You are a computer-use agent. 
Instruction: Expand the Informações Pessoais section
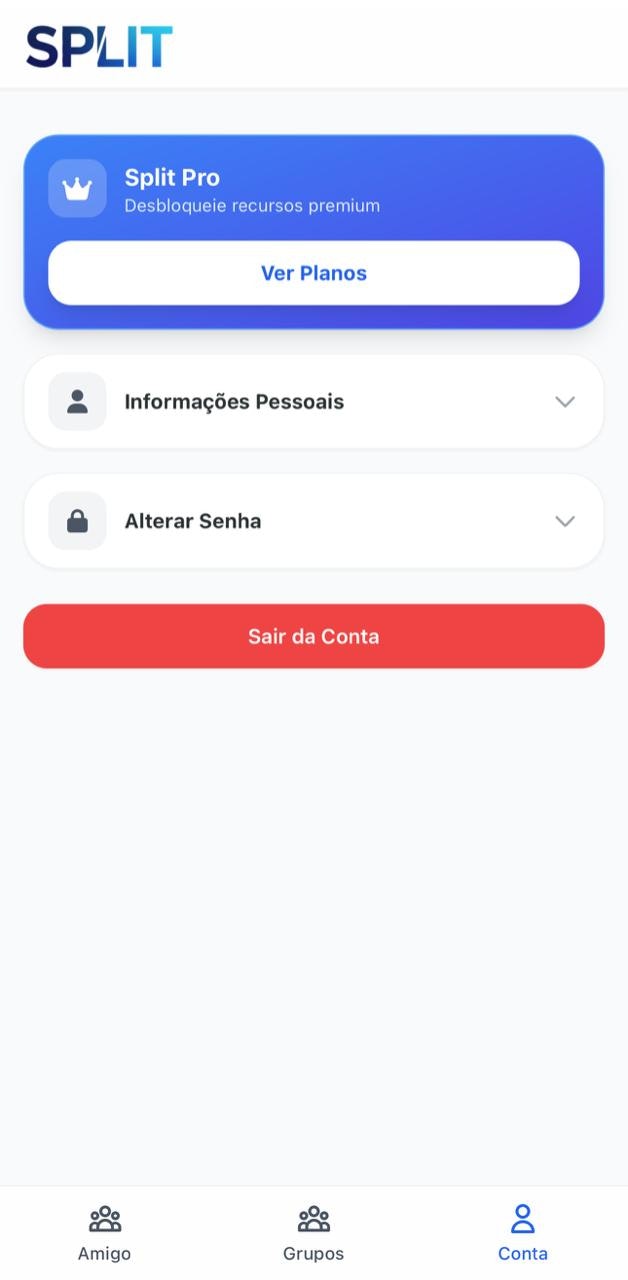coord(314,402)
